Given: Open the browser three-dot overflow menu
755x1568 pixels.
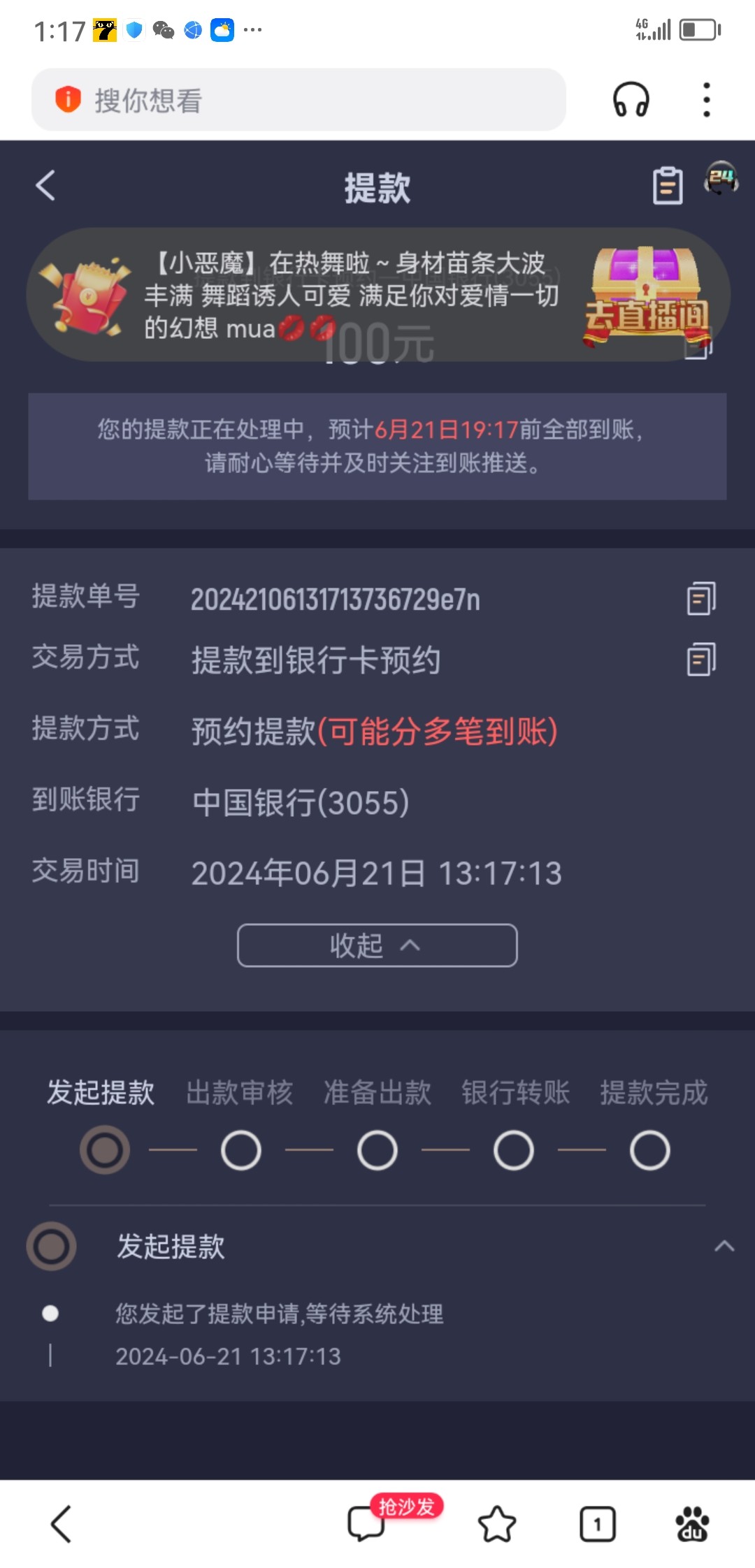Looking at the screenshot, I should 707,100.
